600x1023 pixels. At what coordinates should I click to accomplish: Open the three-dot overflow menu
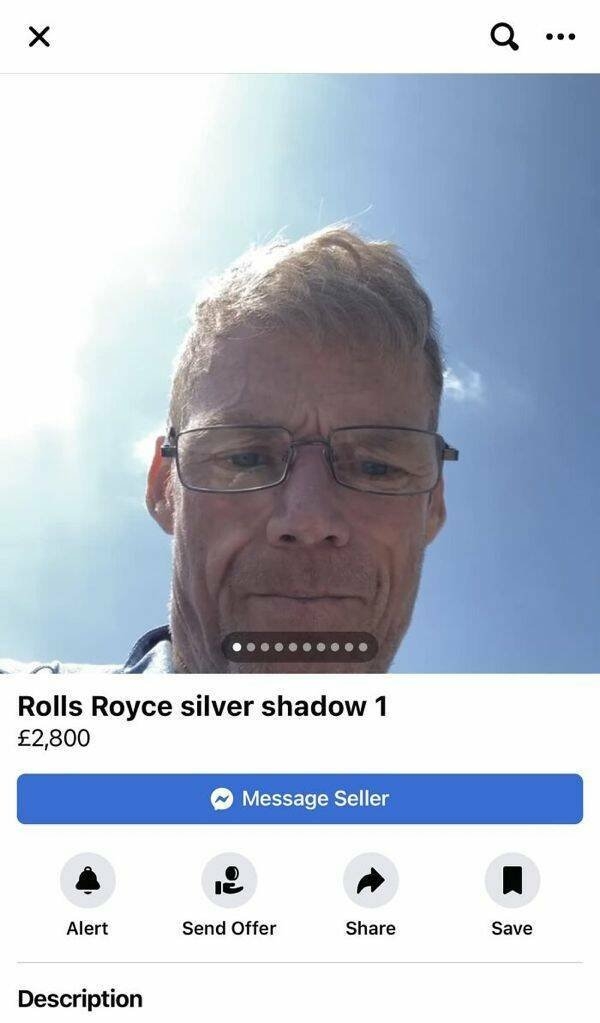(560, 37)
